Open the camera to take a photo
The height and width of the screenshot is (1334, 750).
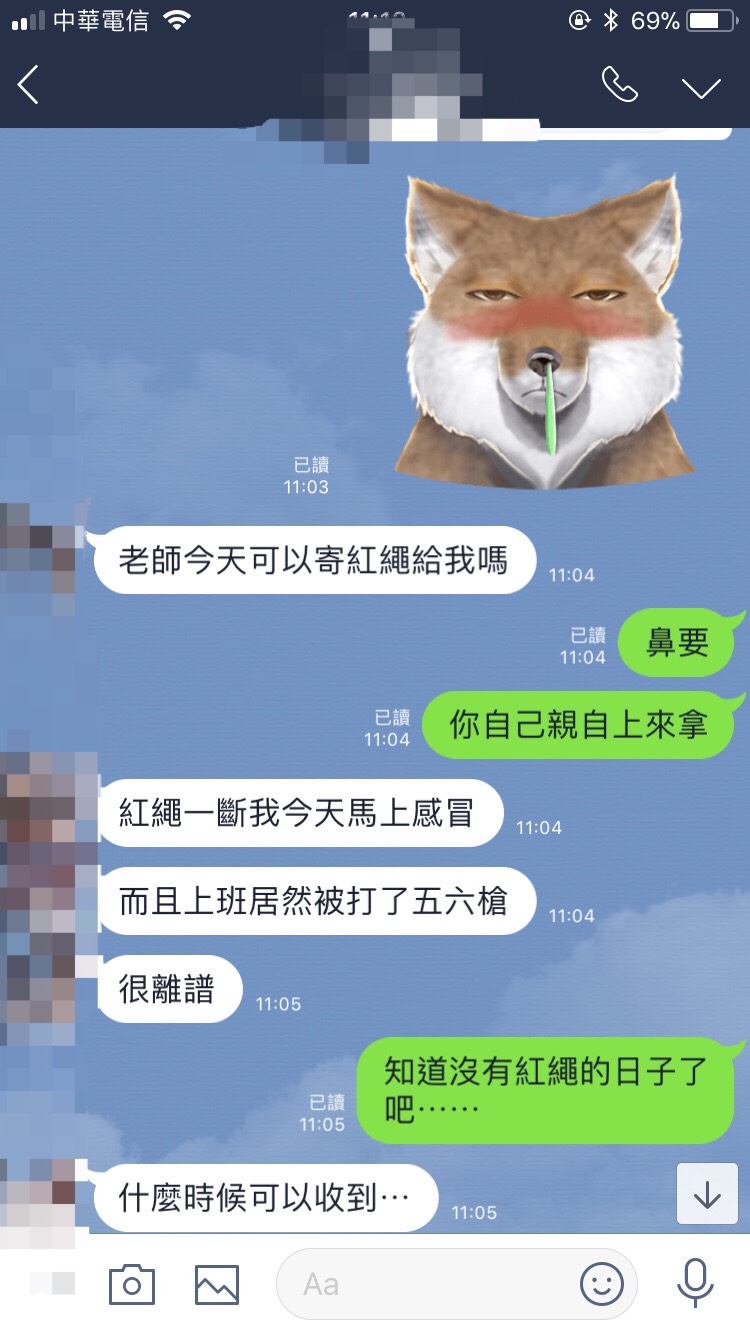pos(132,1284)
